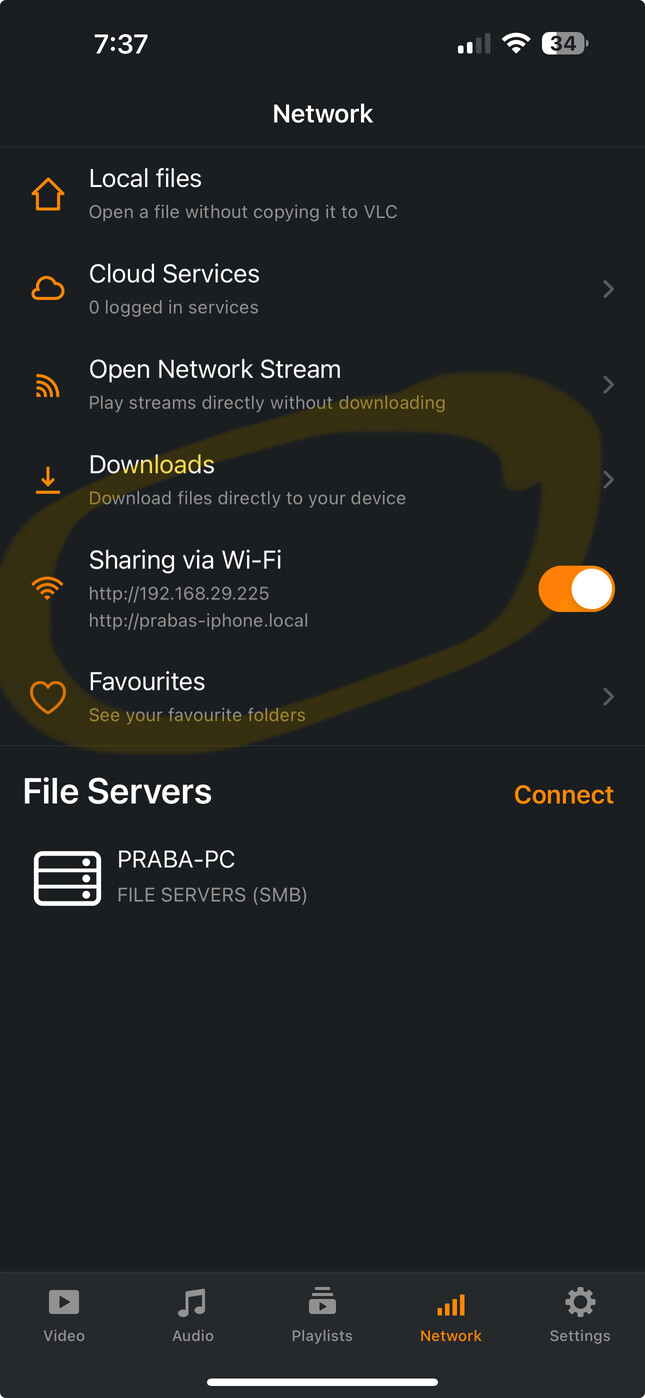Viewport: 645px width, 1398px height.
Task: Turn off Sharing via Wi-Fi
Action: [x=576, y=589]
